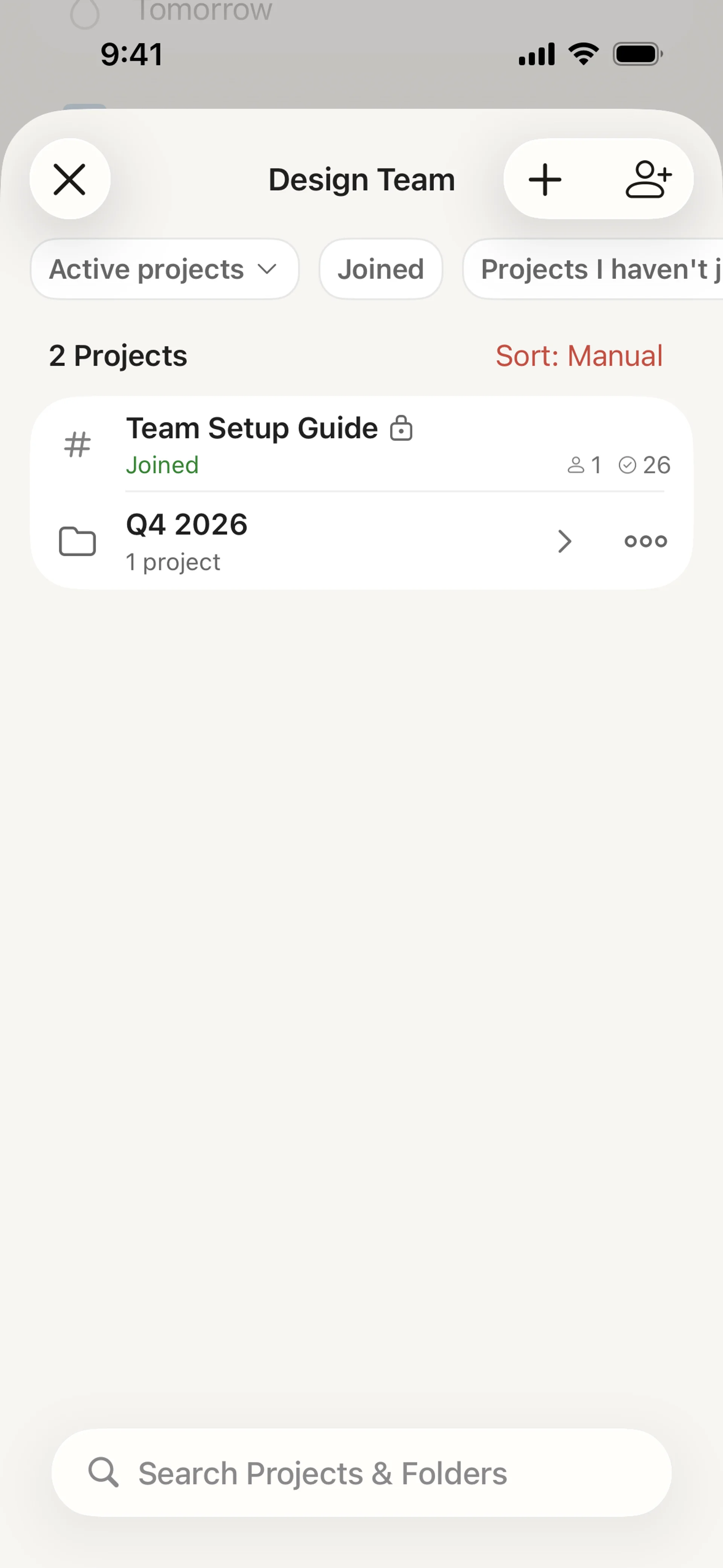
Task: Tap the Search Projects & Folders field
Action: (x=361, y=1473)
